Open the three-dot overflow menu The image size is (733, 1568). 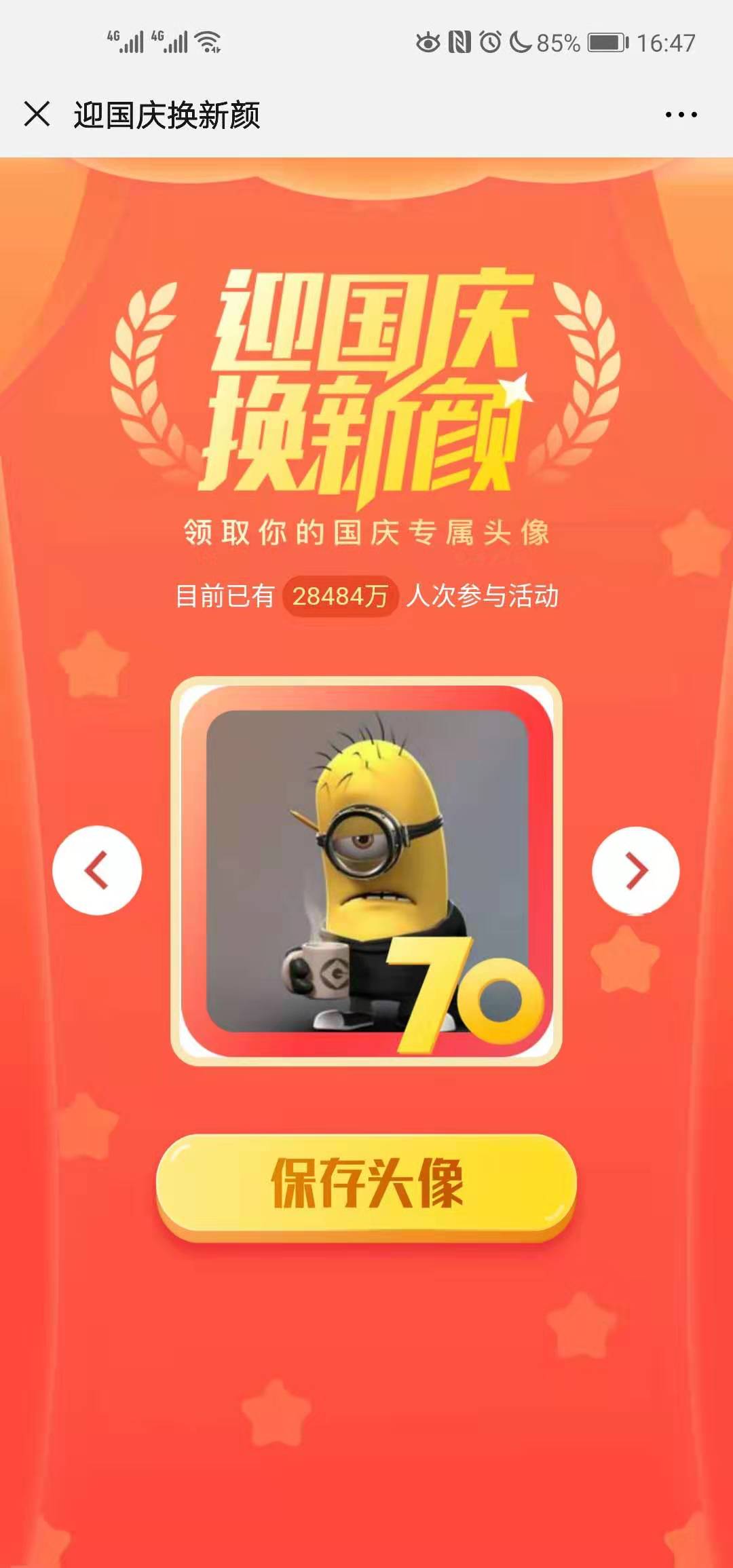pyautogui.click(x=681, y=115)
